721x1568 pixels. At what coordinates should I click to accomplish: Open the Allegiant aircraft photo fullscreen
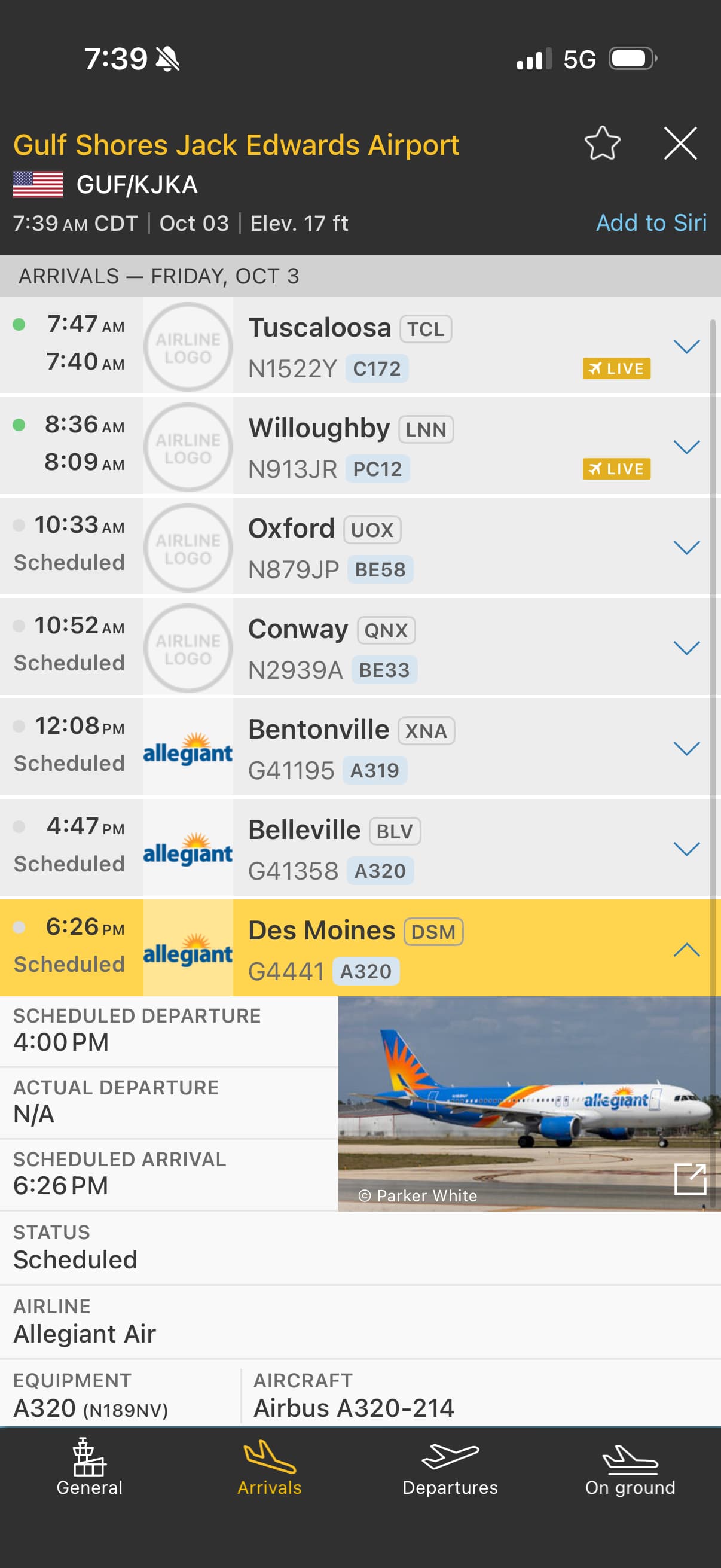pos(690,1179)
